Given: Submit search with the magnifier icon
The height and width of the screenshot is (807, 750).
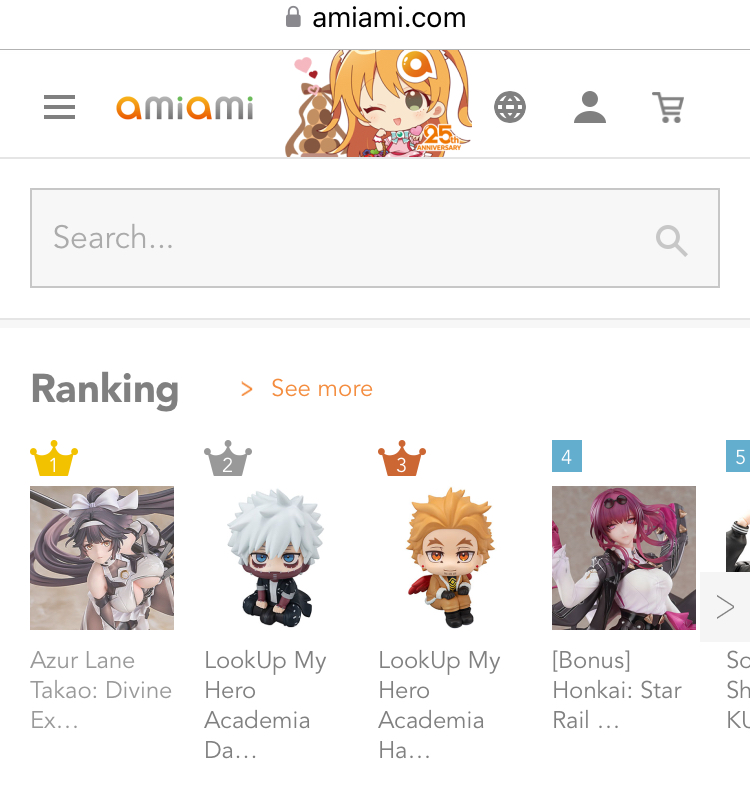Looking at the screenshot, I should [x=671, y=240].
